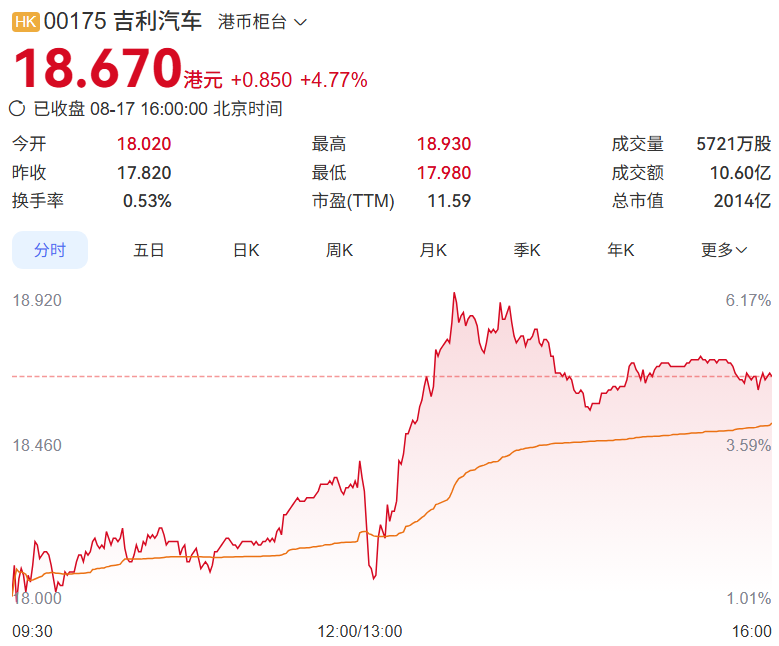Expand the 更多 chart options
The width and height of the screenshot is (779, 646).
click(724, 250)
